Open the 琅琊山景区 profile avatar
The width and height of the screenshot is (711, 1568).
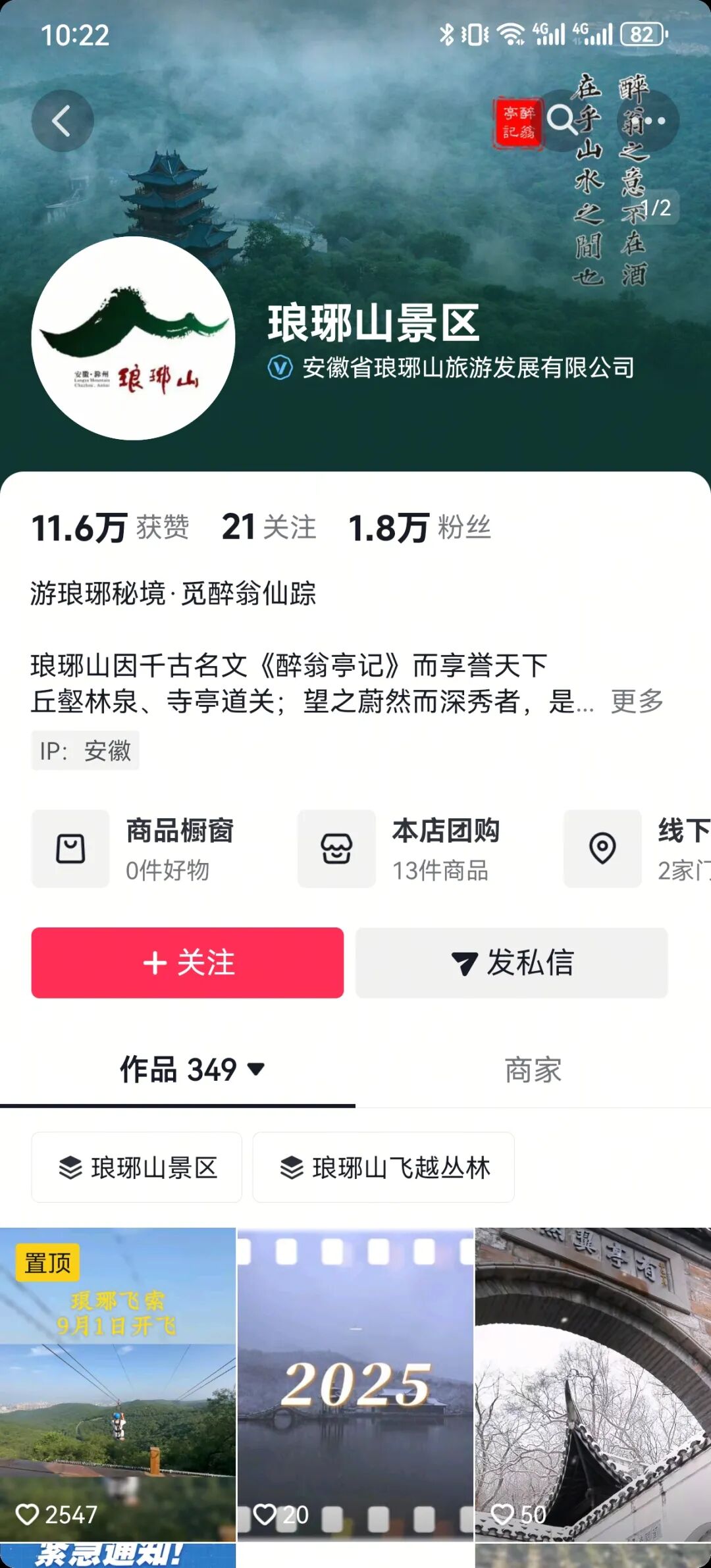[x=133, y=338]
